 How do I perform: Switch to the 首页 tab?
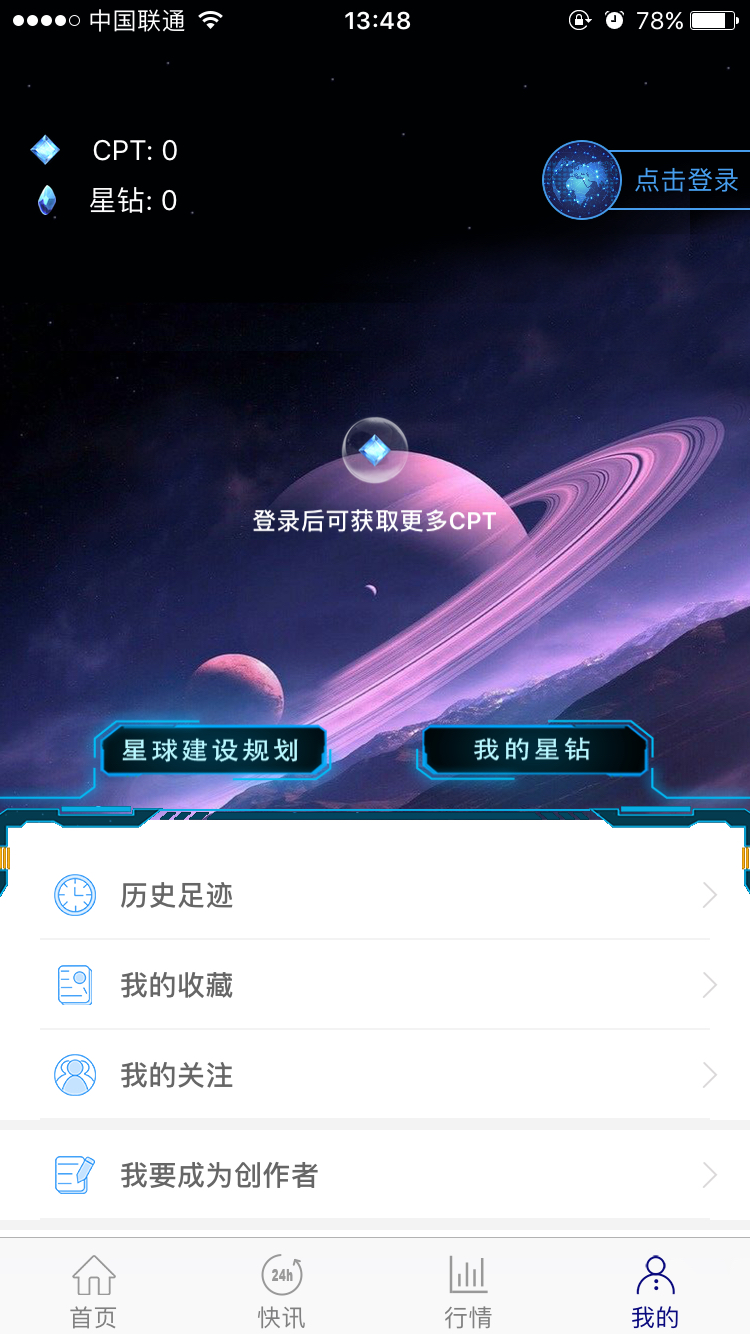pos(94,1290)
